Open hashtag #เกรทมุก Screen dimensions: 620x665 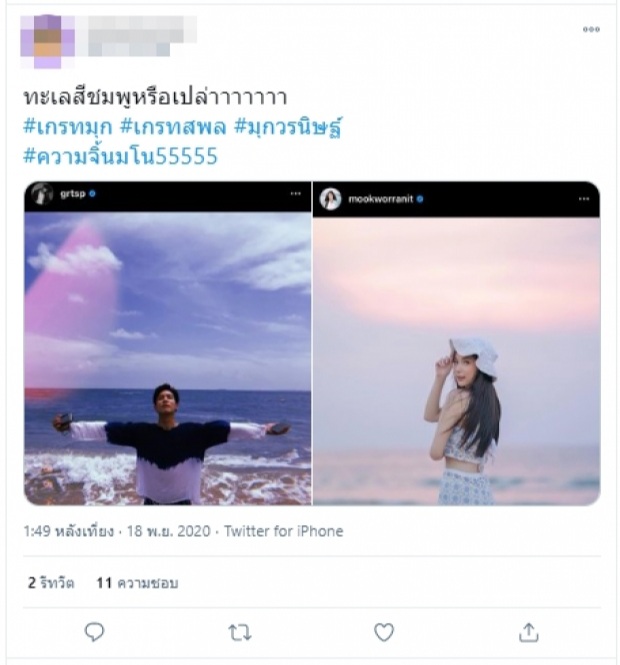click(x=65, y=128)
